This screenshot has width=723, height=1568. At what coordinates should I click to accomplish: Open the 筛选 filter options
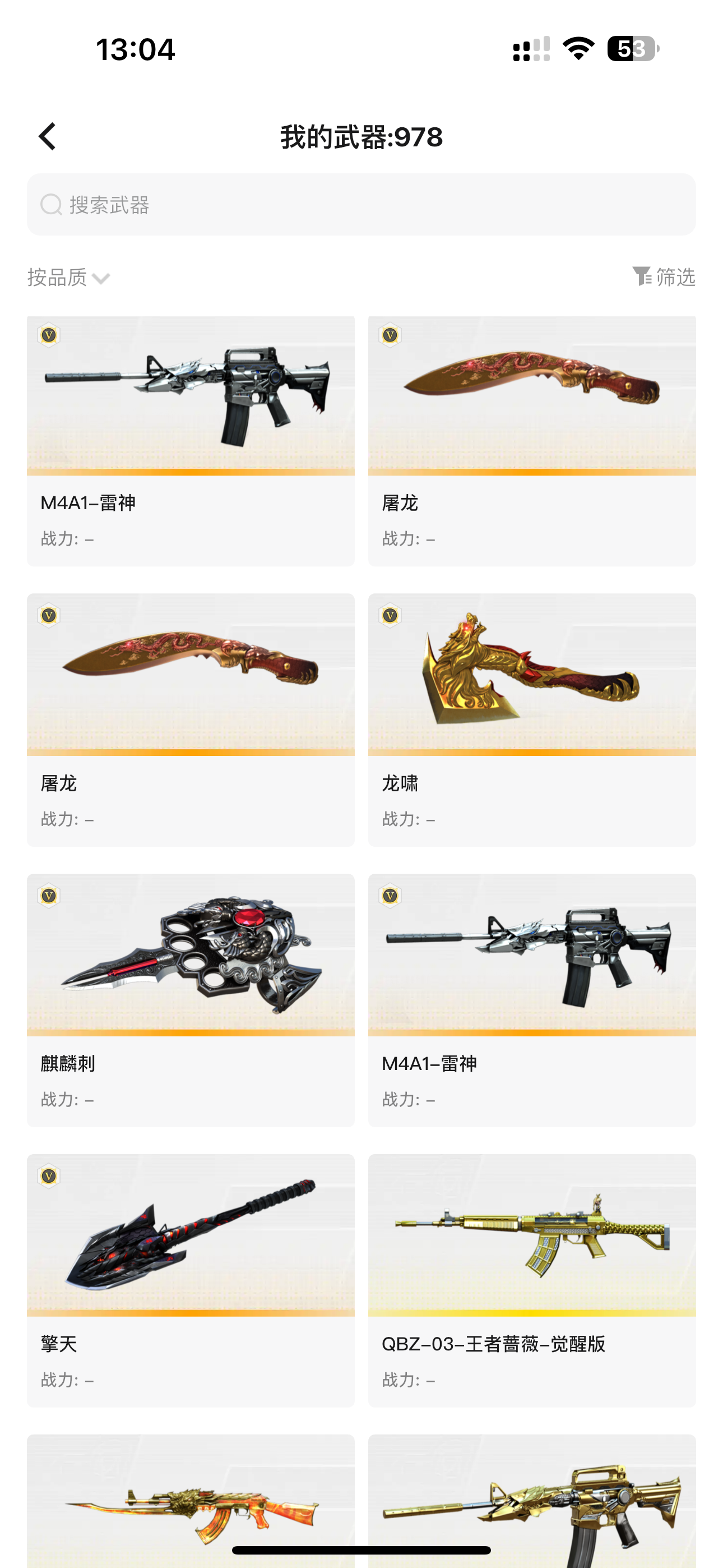(664, 277)
